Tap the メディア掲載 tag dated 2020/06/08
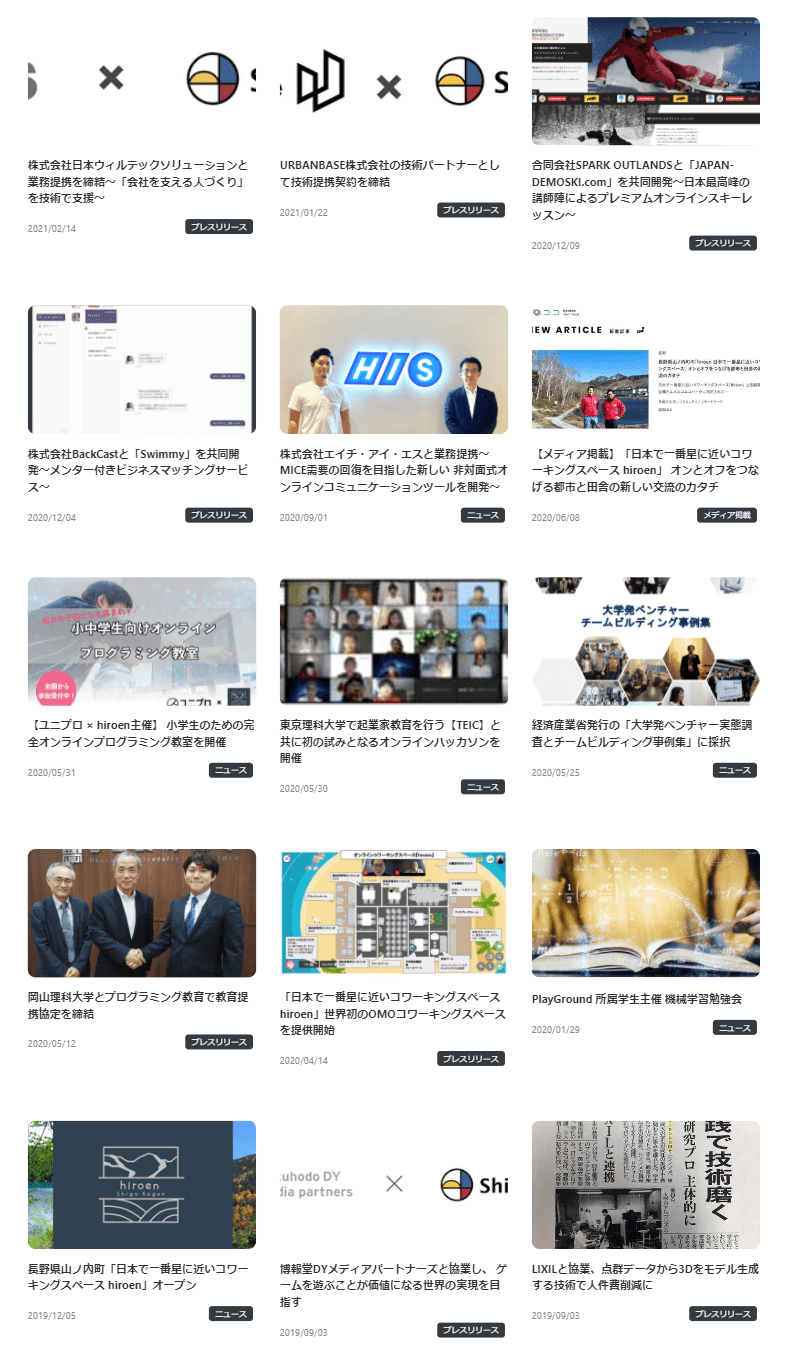Image resolution: width=798 pixels, height=1371 pixels. tap(727, 515)
